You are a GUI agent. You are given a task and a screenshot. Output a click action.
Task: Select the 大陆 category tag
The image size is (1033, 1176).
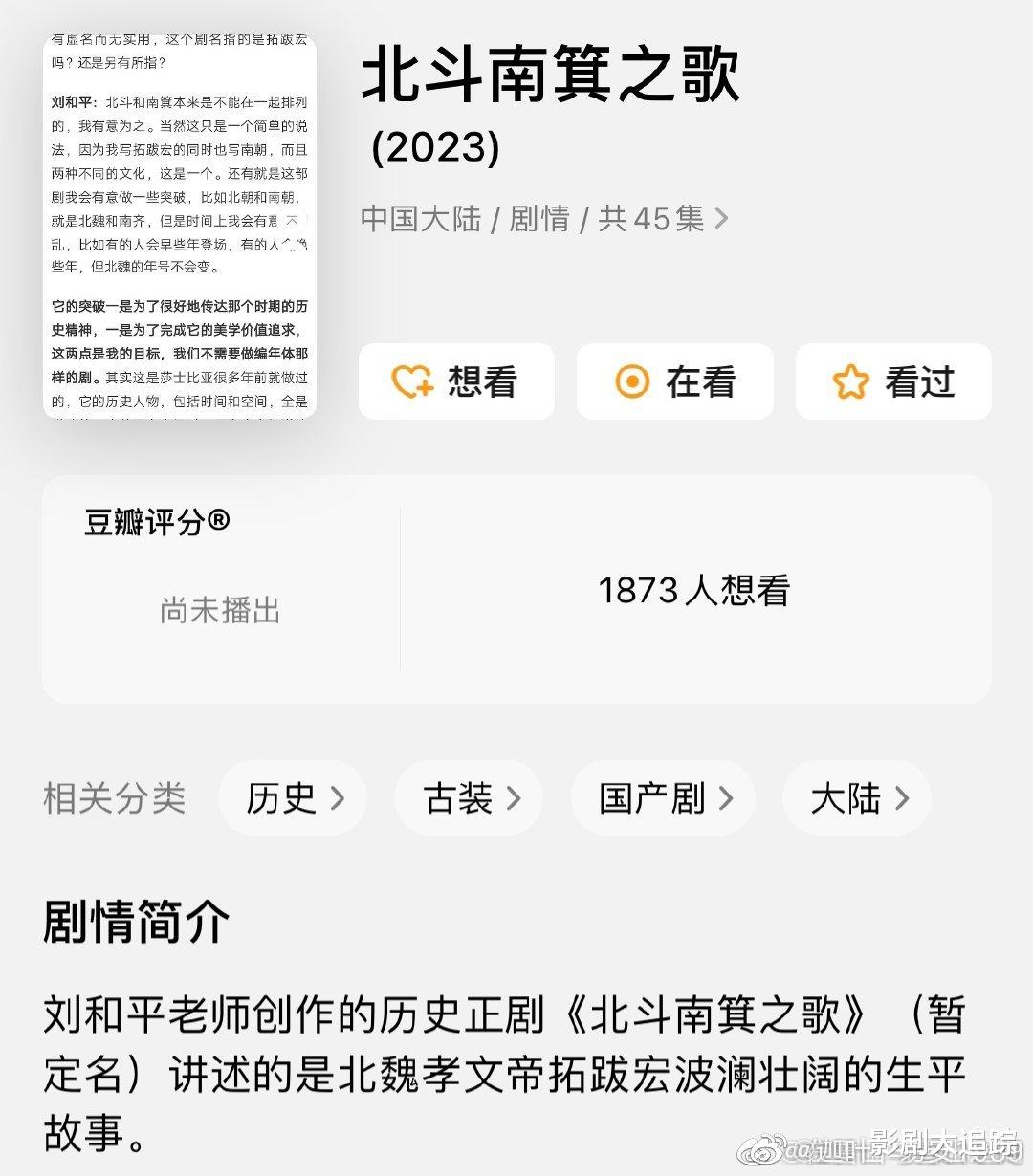coord(856,798)
